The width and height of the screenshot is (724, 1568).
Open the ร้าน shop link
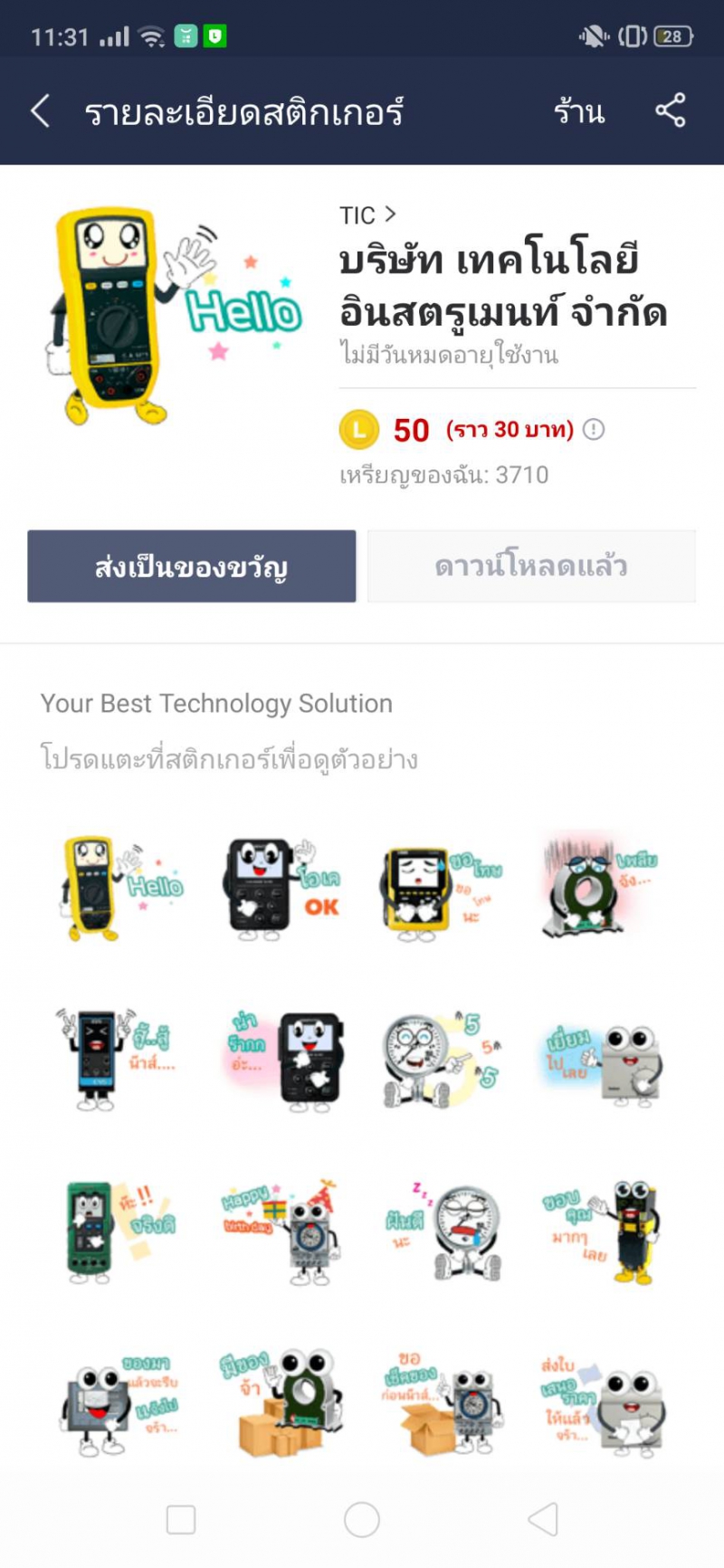pos(579,112)
